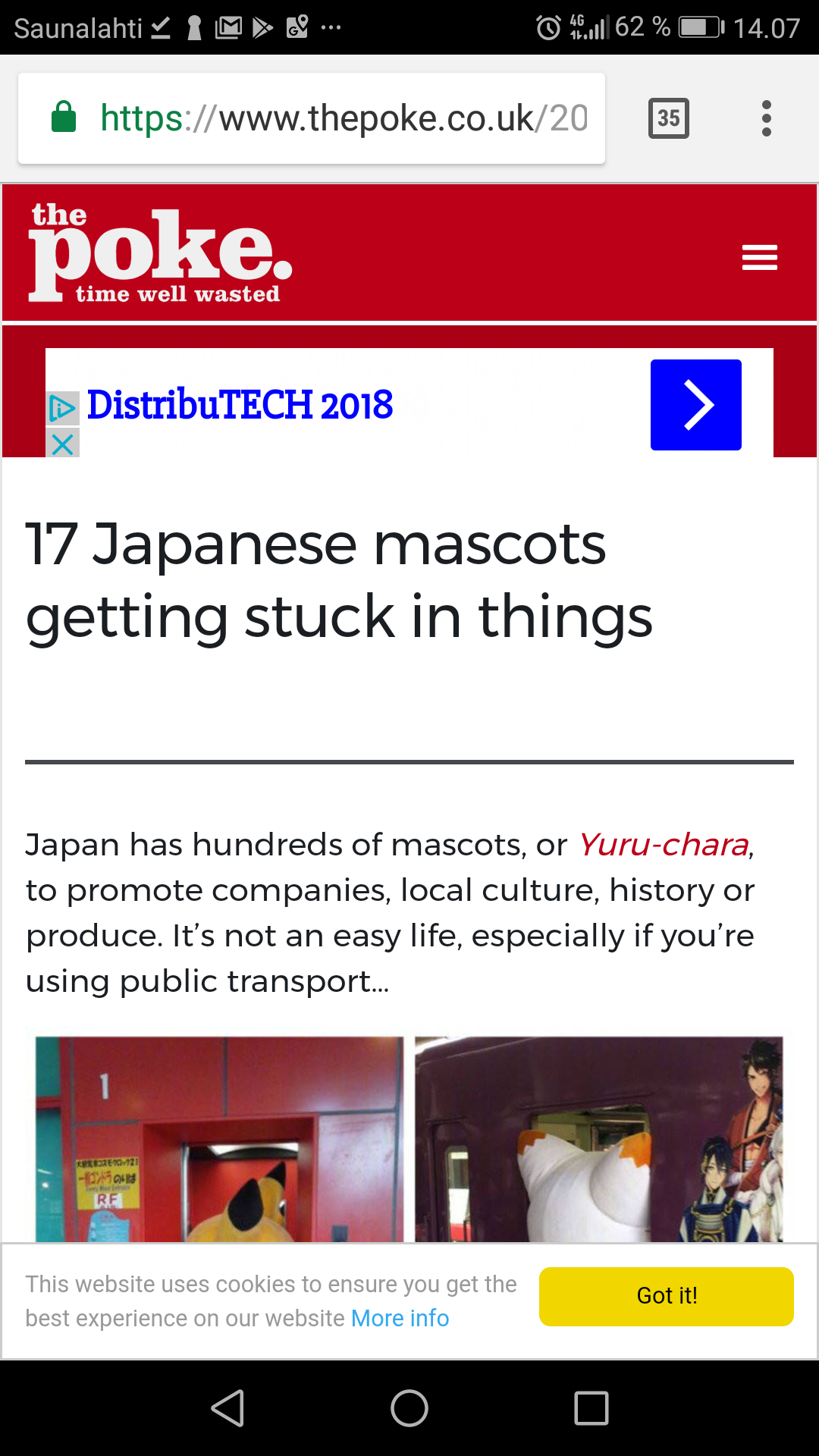The height and width of the screenshot is (1456, 819).
Task: Open the tab switcher showing 35 tabs
Action: (x=668, y=118)
